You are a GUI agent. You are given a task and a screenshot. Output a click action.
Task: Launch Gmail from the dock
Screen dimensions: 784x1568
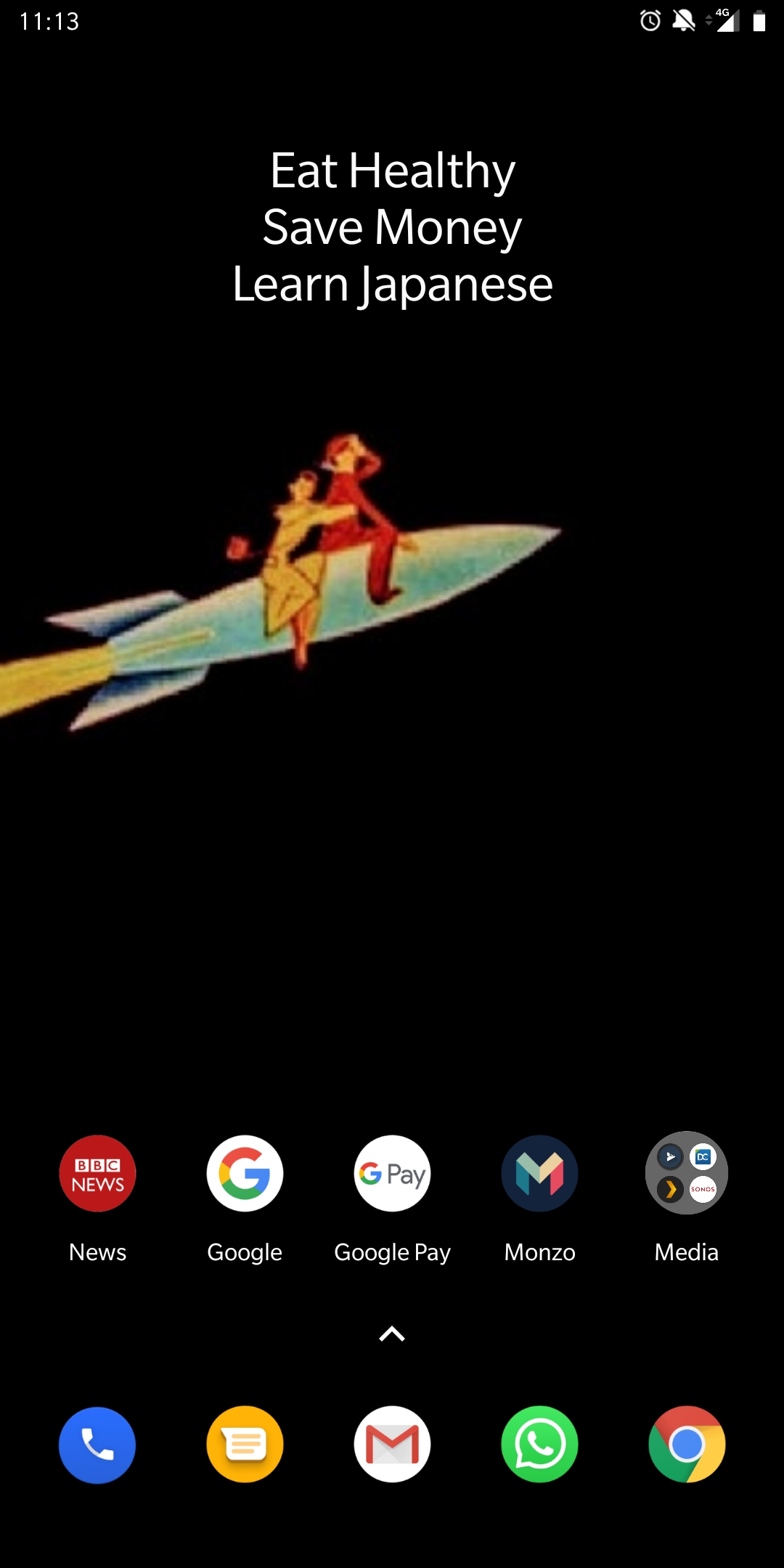coord(392,1445)
